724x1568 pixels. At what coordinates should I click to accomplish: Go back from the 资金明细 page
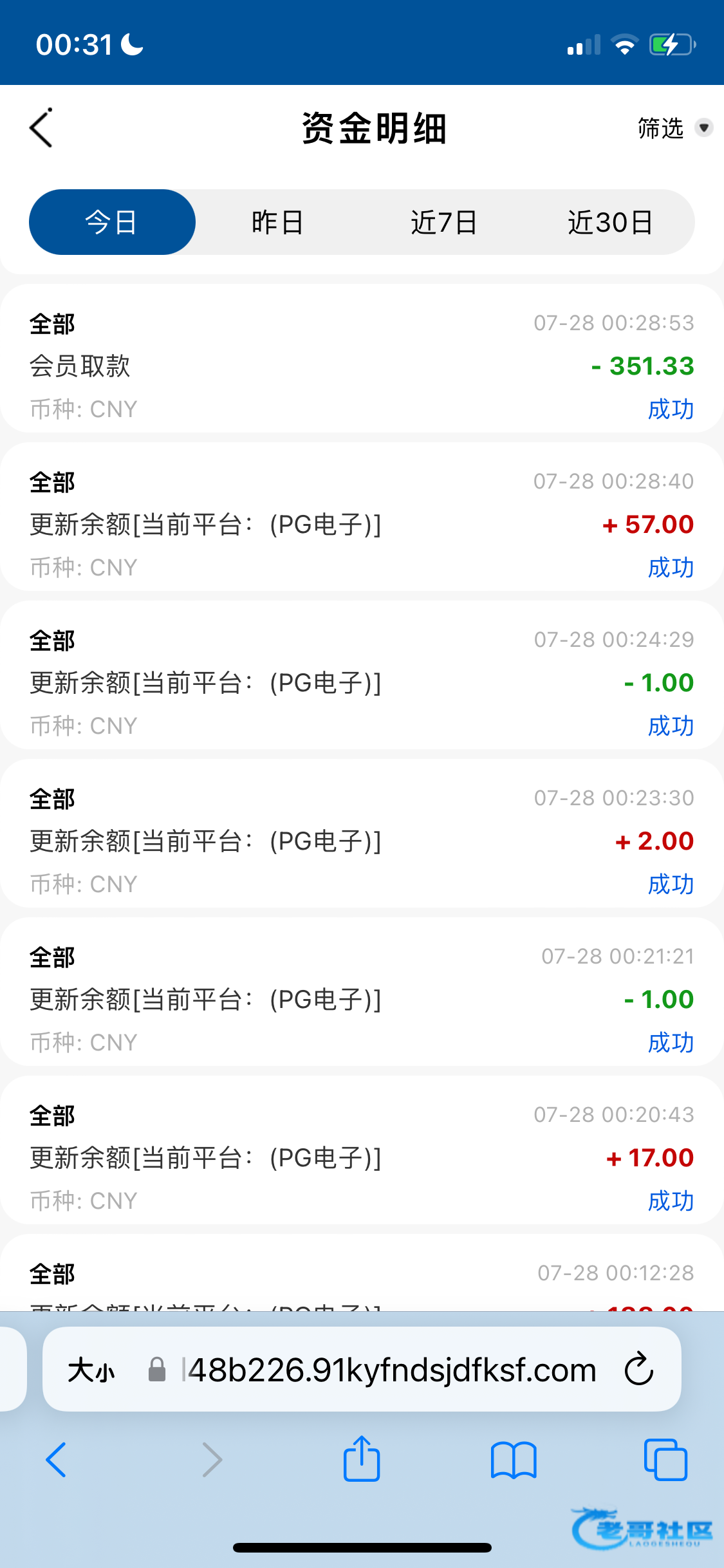click(x=41, y=127)
